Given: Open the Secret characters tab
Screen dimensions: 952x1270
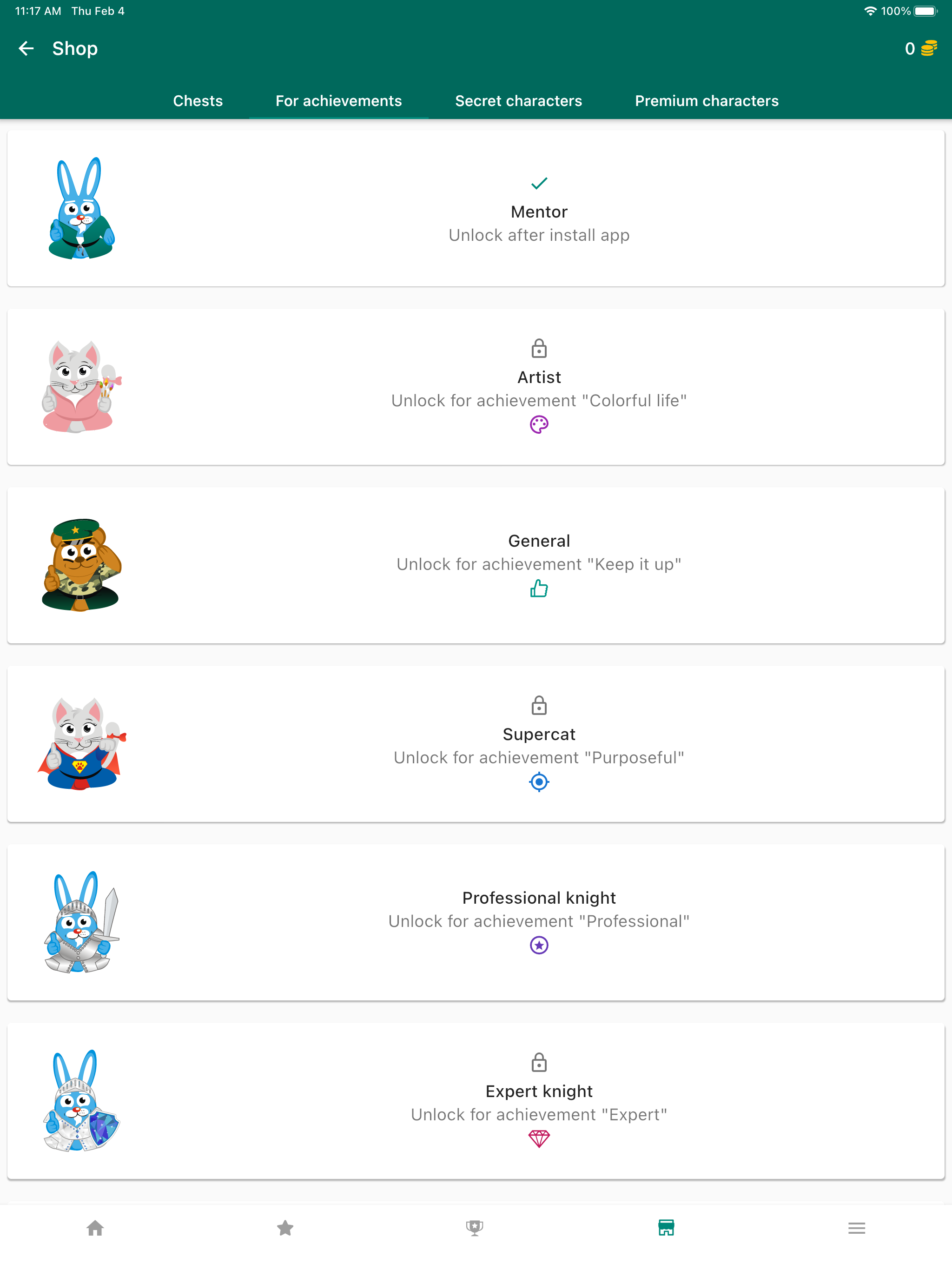Looking at the screenshot, I should [518, 100].
